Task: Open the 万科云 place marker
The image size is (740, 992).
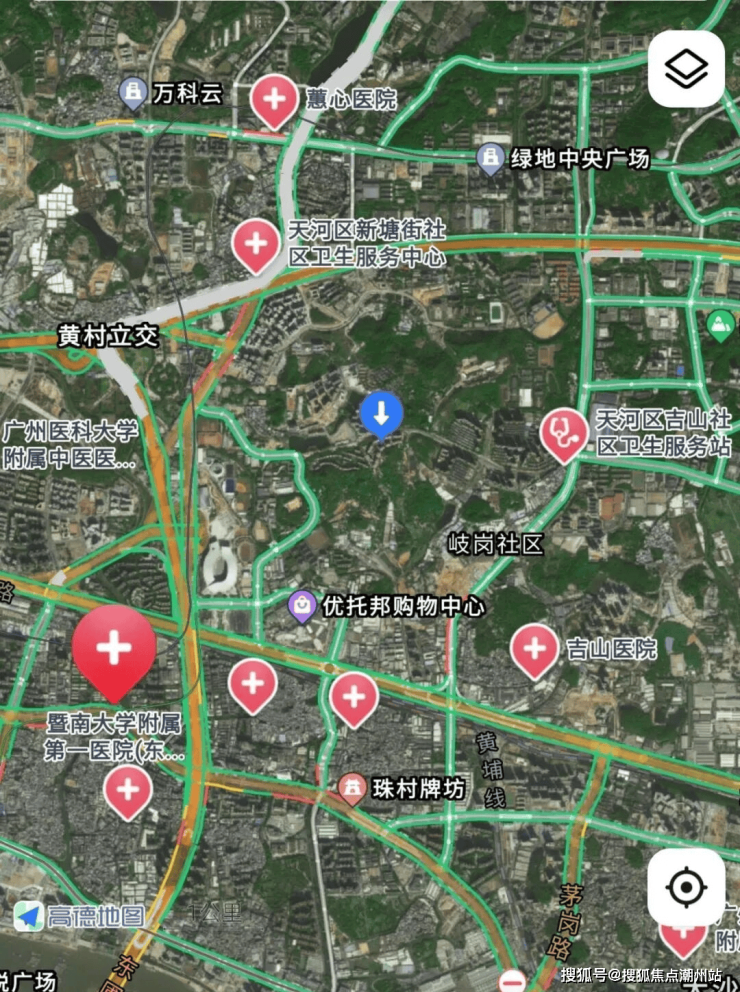Action: tap(133, 95)
